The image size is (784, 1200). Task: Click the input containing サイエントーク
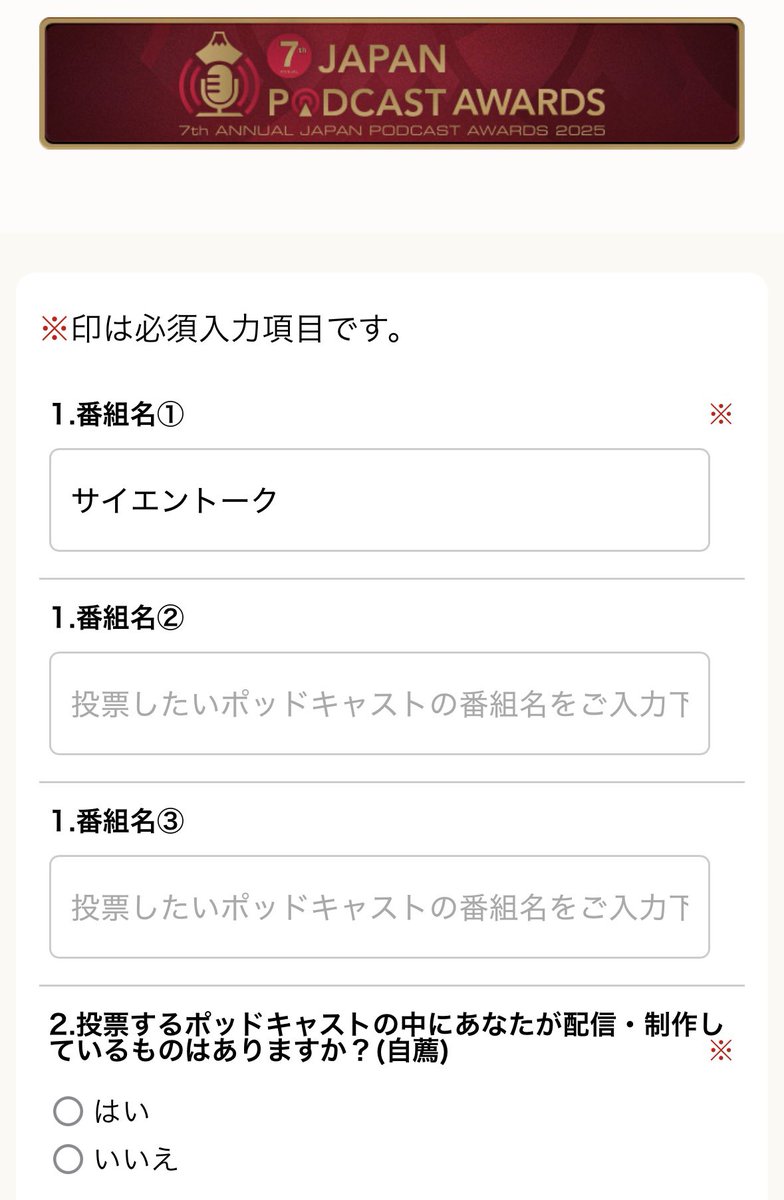point(380,500)
